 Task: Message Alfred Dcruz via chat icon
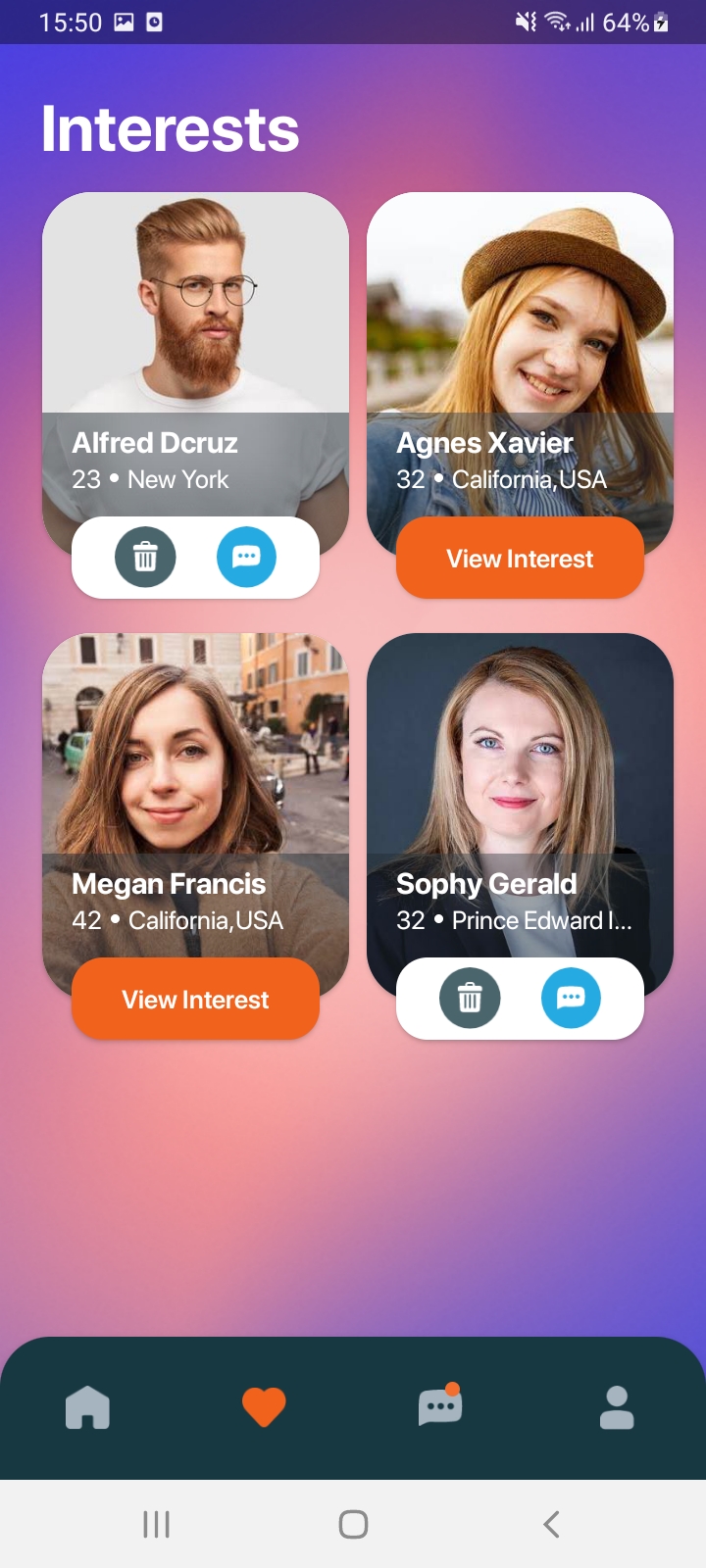pyautogui.click(x=246, y=557)
